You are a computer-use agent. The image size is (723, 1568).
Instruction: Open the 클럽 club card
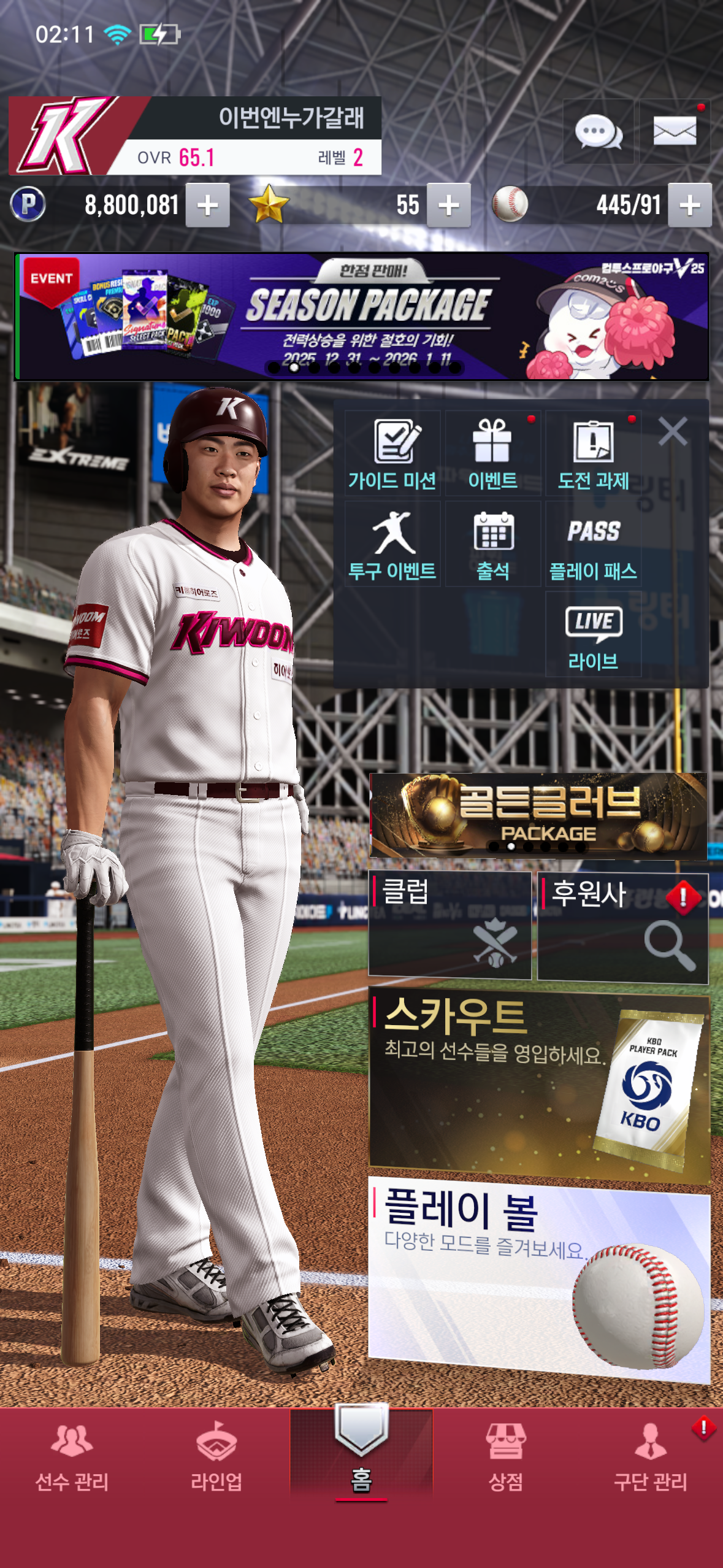point(449,925)
